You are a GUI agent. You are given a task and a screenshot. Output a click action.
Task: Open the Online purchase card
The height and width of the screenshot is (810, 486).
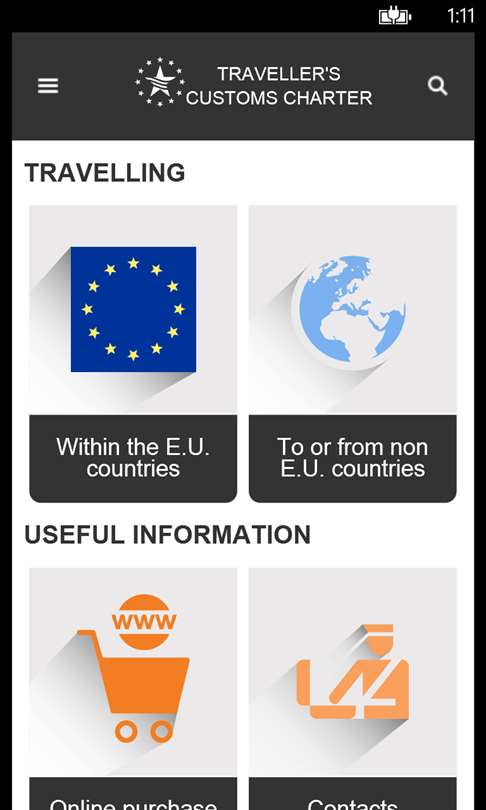tap(133, 689)
